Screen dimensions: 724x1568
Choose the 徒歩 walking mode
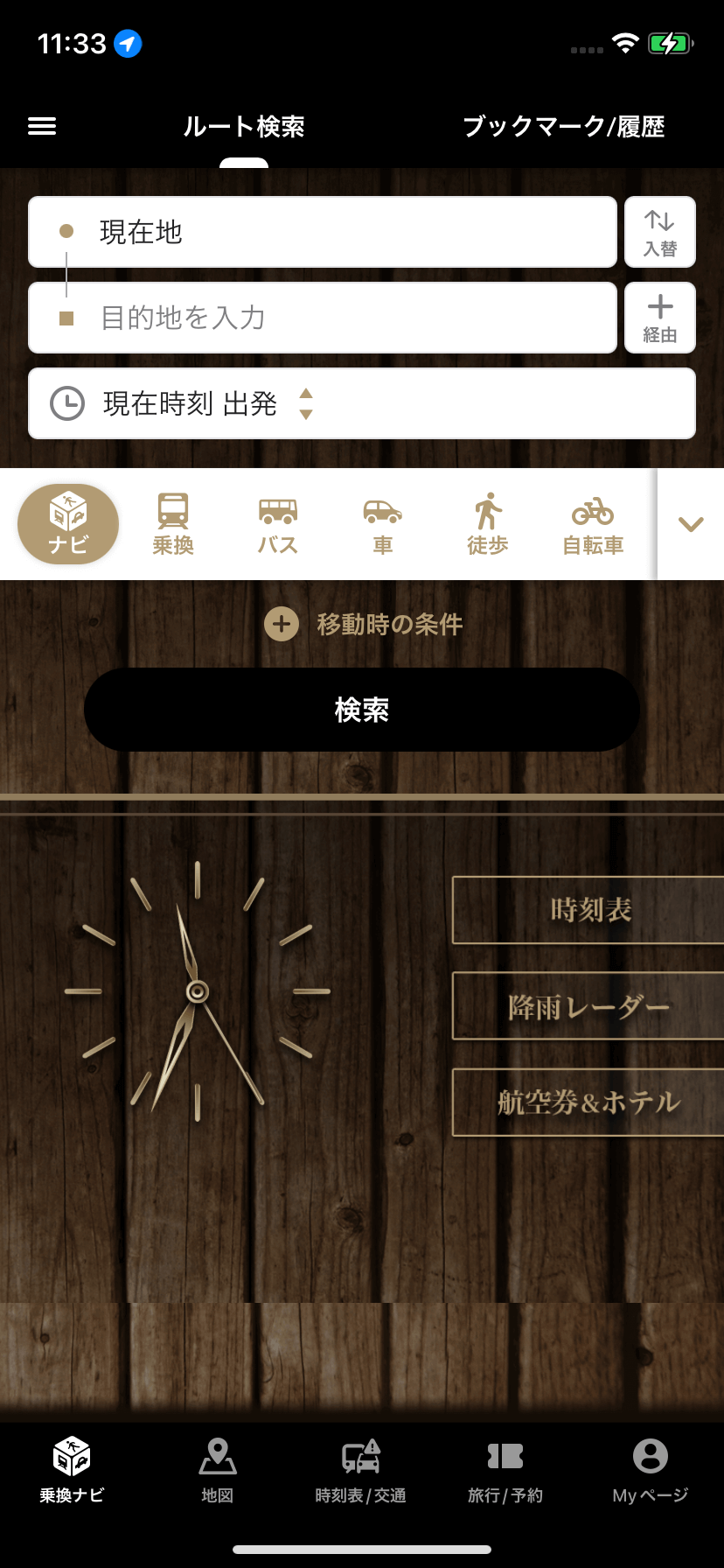click(488, 524)
